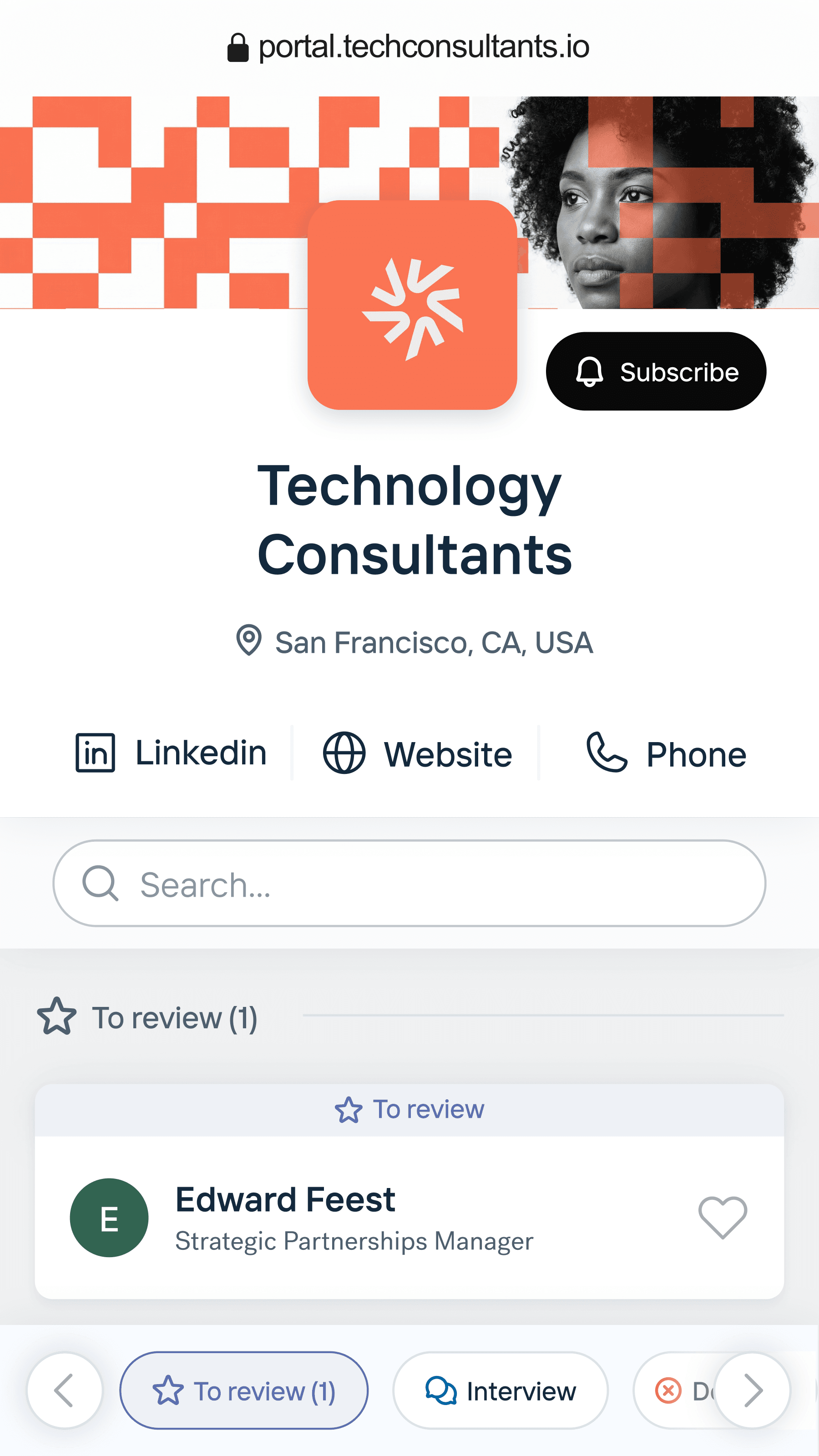Viewport: 819px width, 1456px height.
Task: Toggle the star on the To review badge
Action: 348,1110
